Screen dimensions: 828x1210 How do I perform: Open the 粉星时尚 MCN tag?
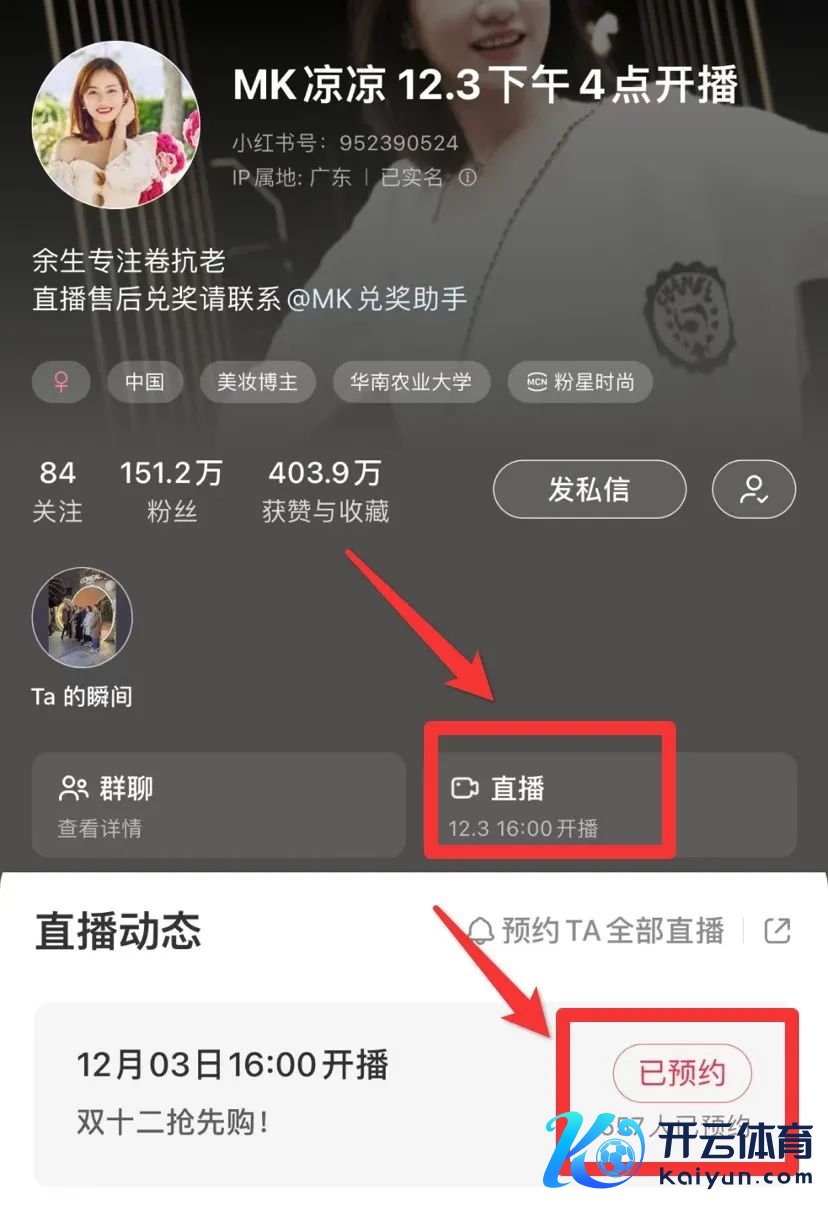pos(579,382)
